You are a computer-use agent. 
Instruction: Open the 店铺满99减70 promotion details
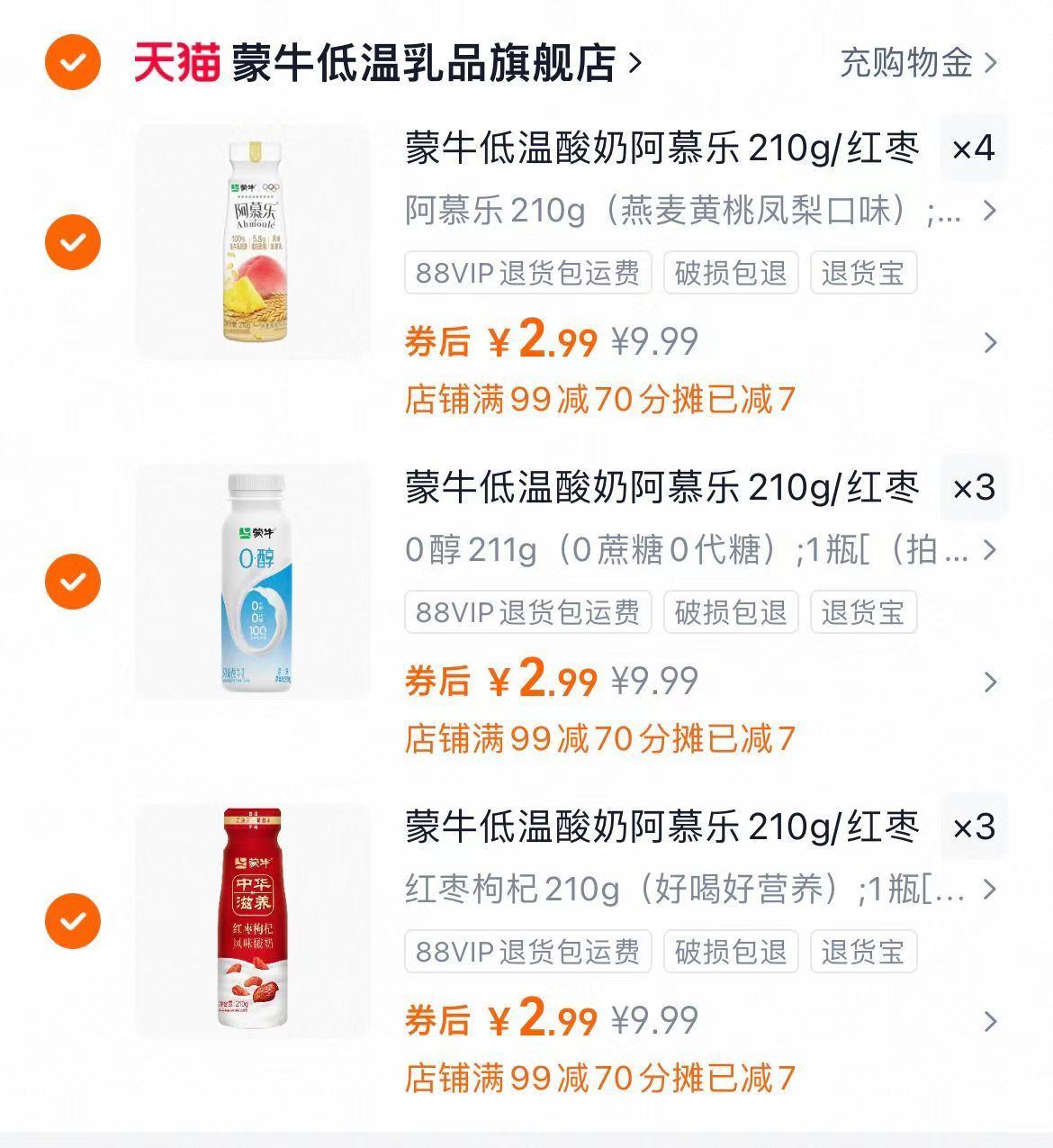coord(598,398)
